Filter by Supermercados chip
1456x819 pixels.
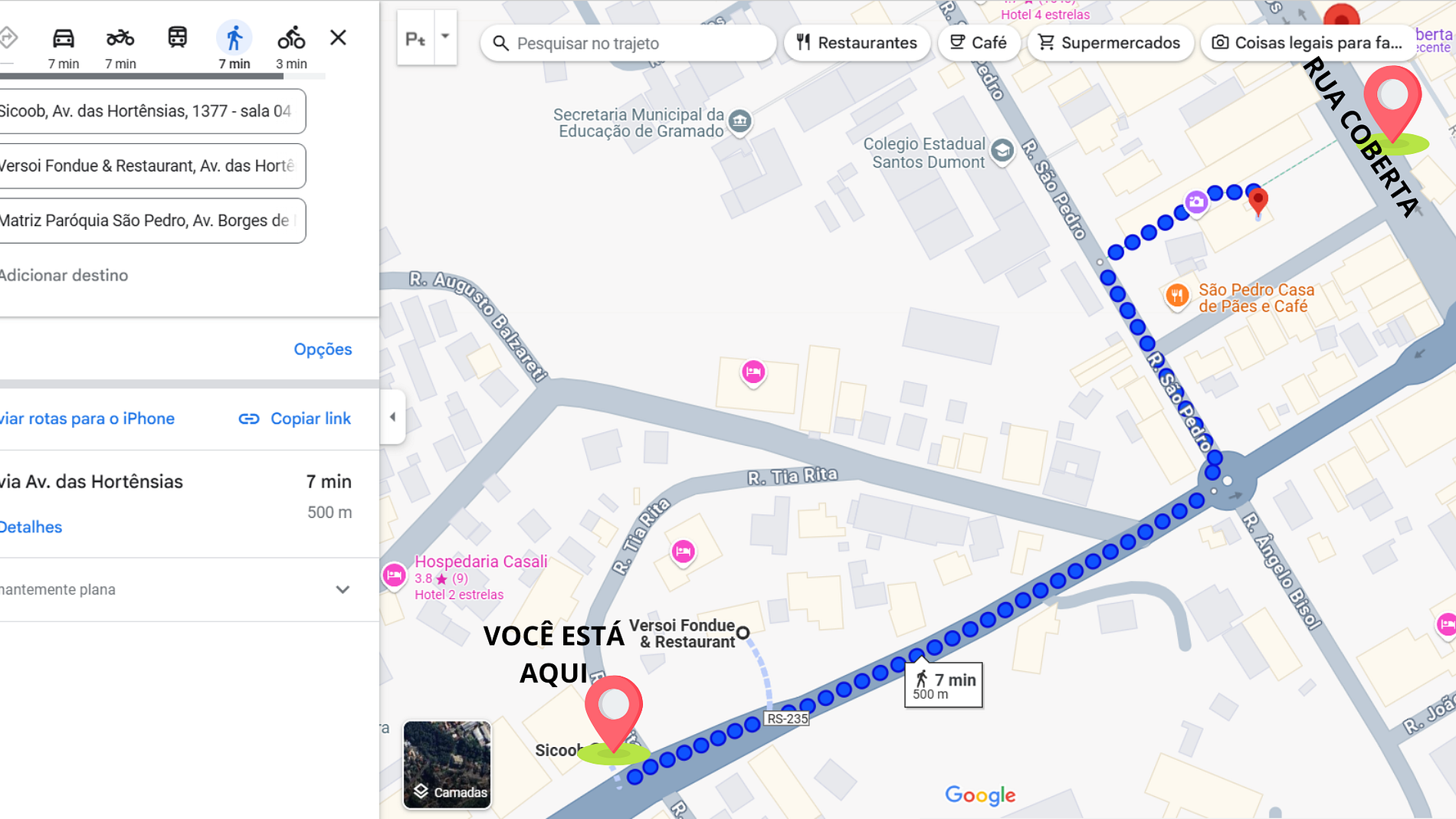pos(1109,43)
